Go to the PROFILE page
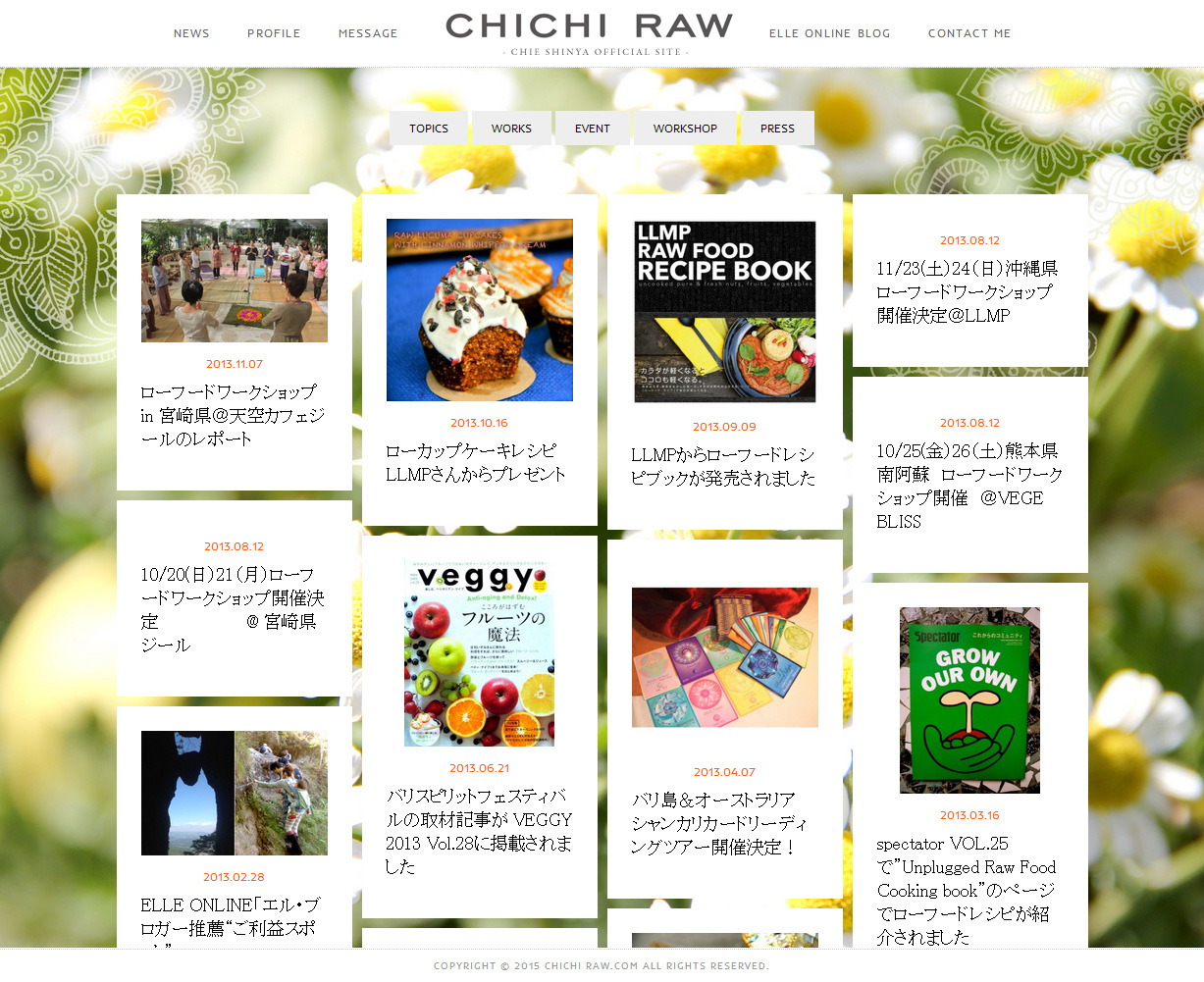The height and width of the screenshot is (982, 1204). tap(274, 33)
